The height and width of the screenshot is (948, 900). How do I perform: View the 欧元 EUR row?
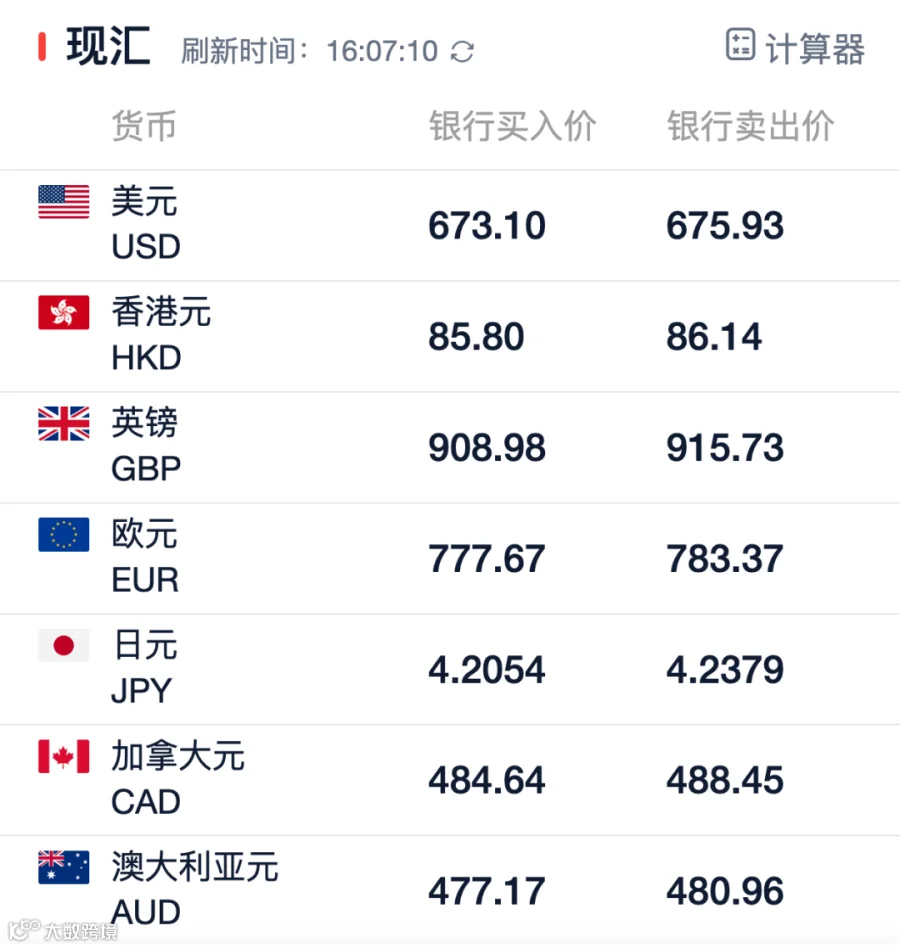pyautogui.click(x=450, y=559)
